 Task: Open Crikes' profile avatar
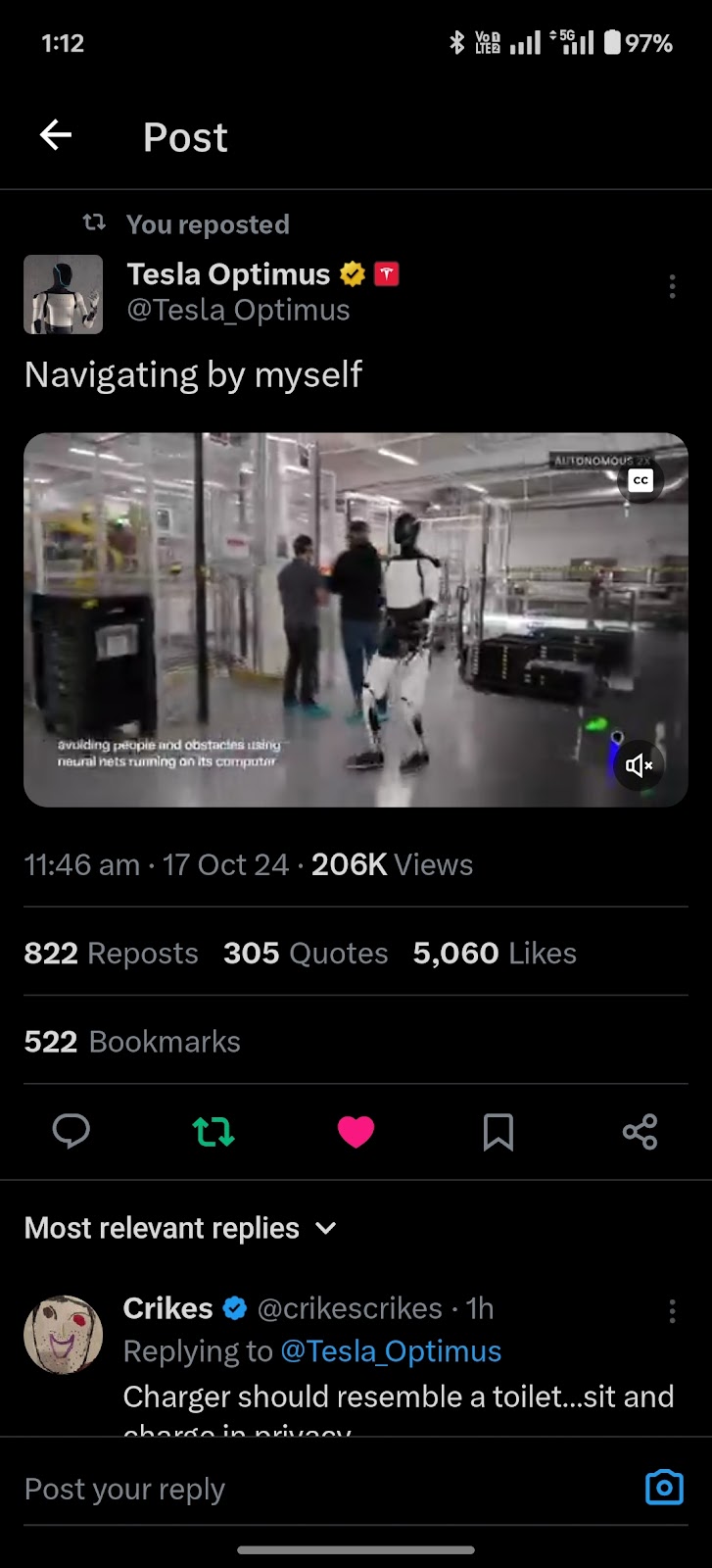(64, 1335)
